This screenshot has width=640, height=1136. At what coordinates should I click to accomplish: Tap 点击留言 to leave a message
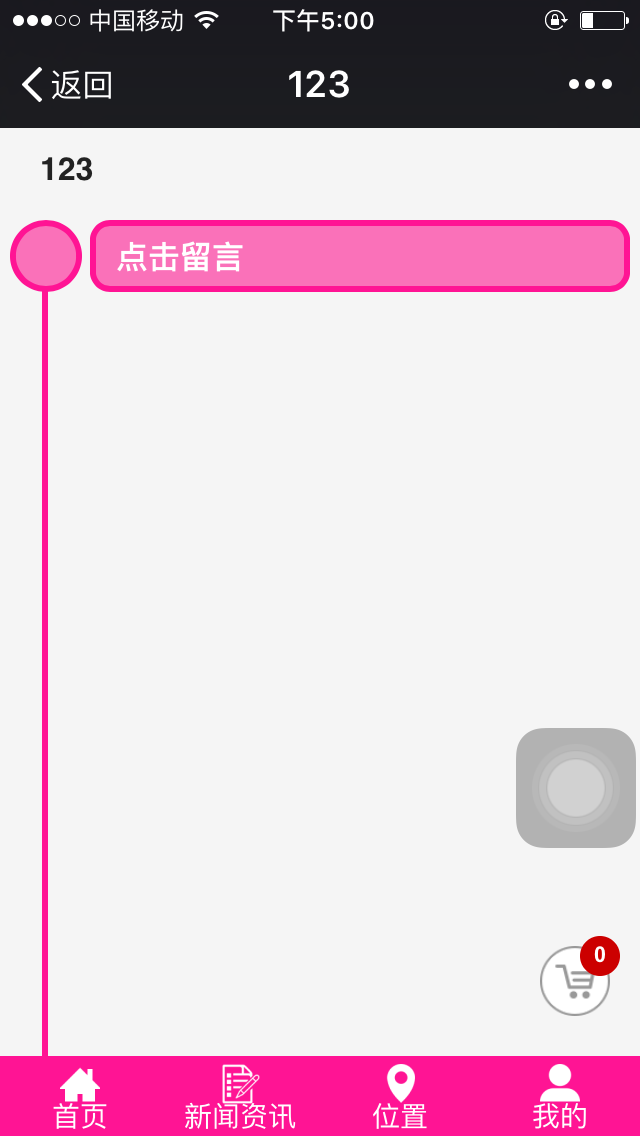[x=360, y=257]
